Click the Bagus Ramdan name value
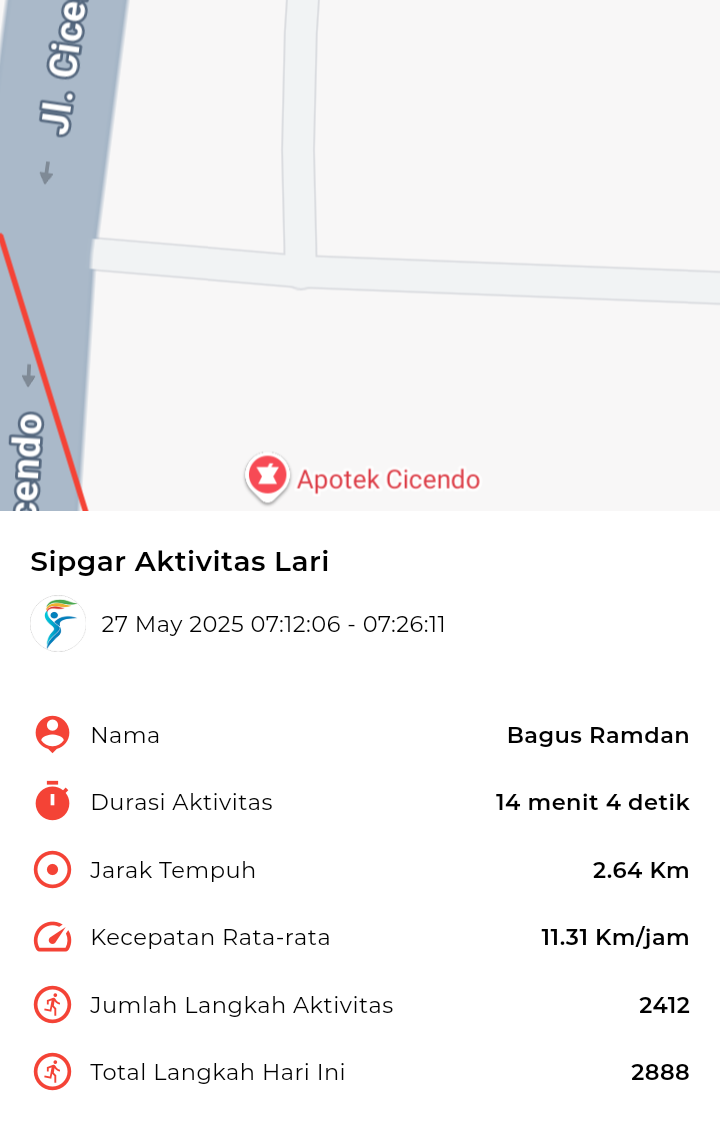Viewport: 720px width, 1128px height. click(x=597, y=734)
